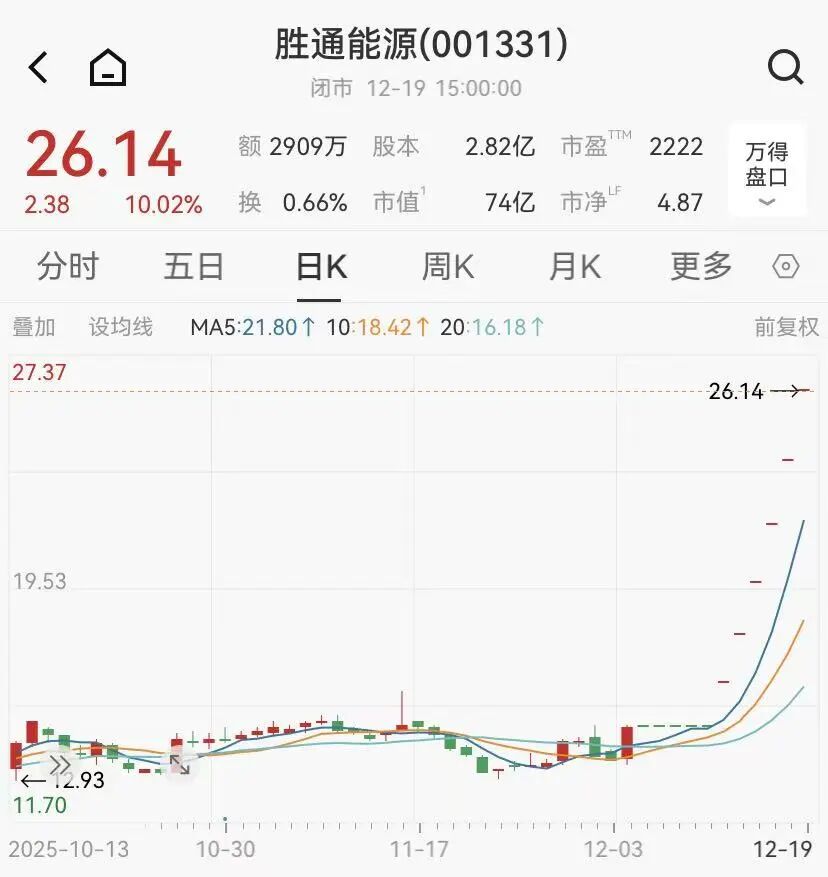Screen dimensions: 828x877
Task: Switch to the 月K tab
Action: click(574, 267)
